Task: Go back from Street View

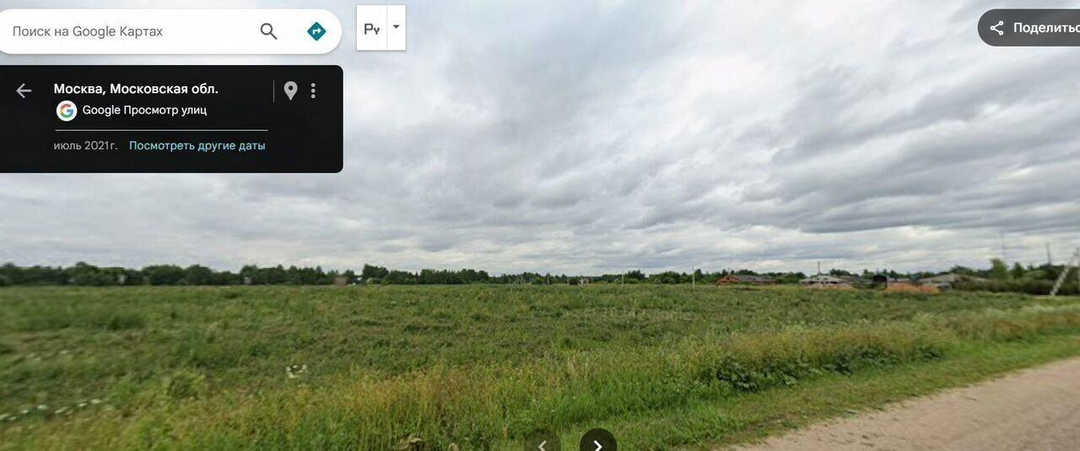Action: [24, 91]
